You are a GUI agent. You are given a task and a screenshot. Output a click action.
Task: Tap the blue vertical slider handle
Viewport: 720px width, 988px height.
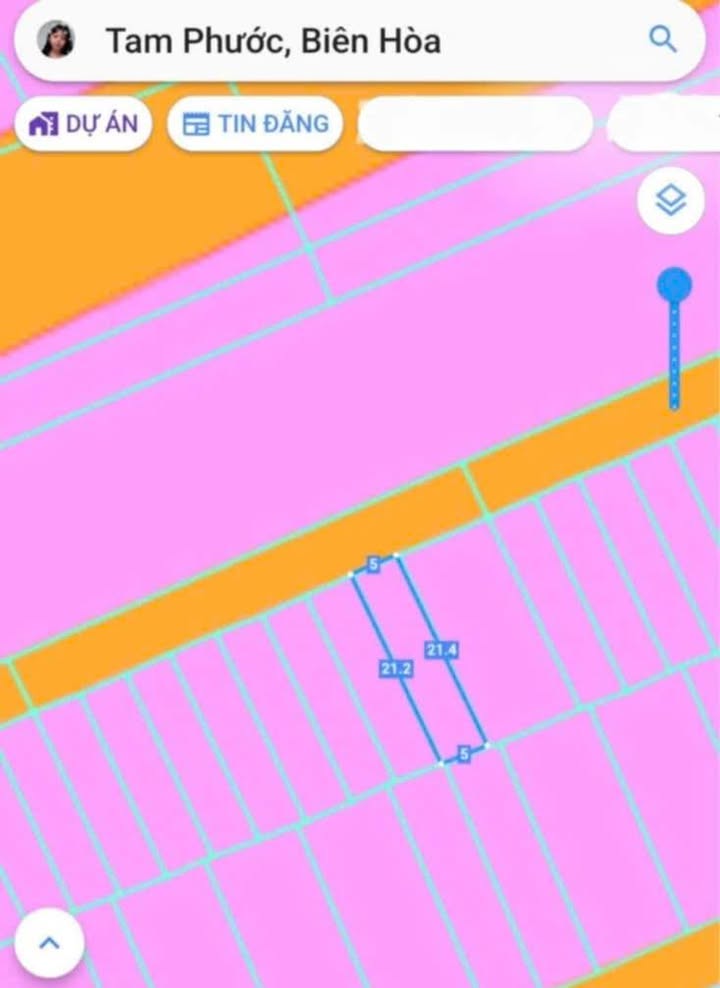click(676, 285)
